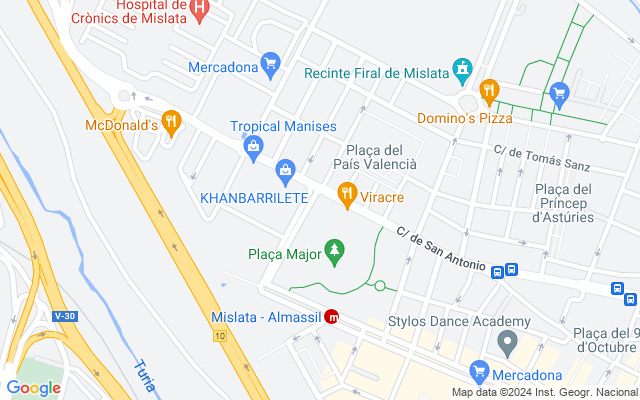Tap the Mercadona marker near Plaça del 9 d'Octubre

click(478, 369)
